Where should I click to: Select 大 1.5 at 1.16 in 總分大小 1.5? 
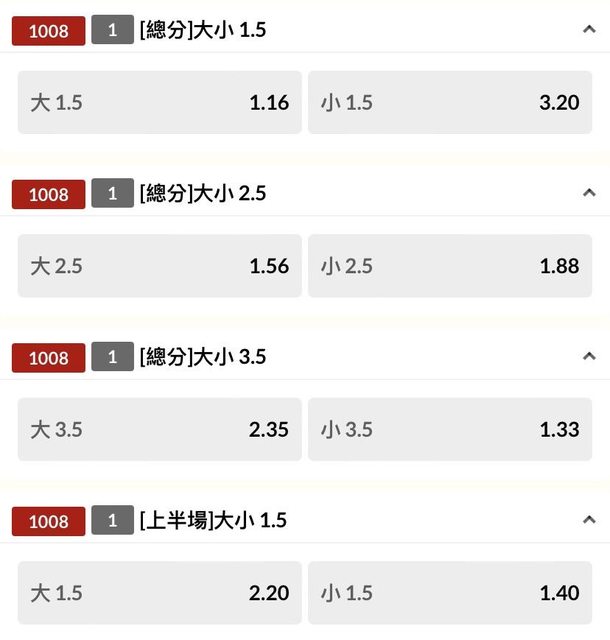coord(159,102)
